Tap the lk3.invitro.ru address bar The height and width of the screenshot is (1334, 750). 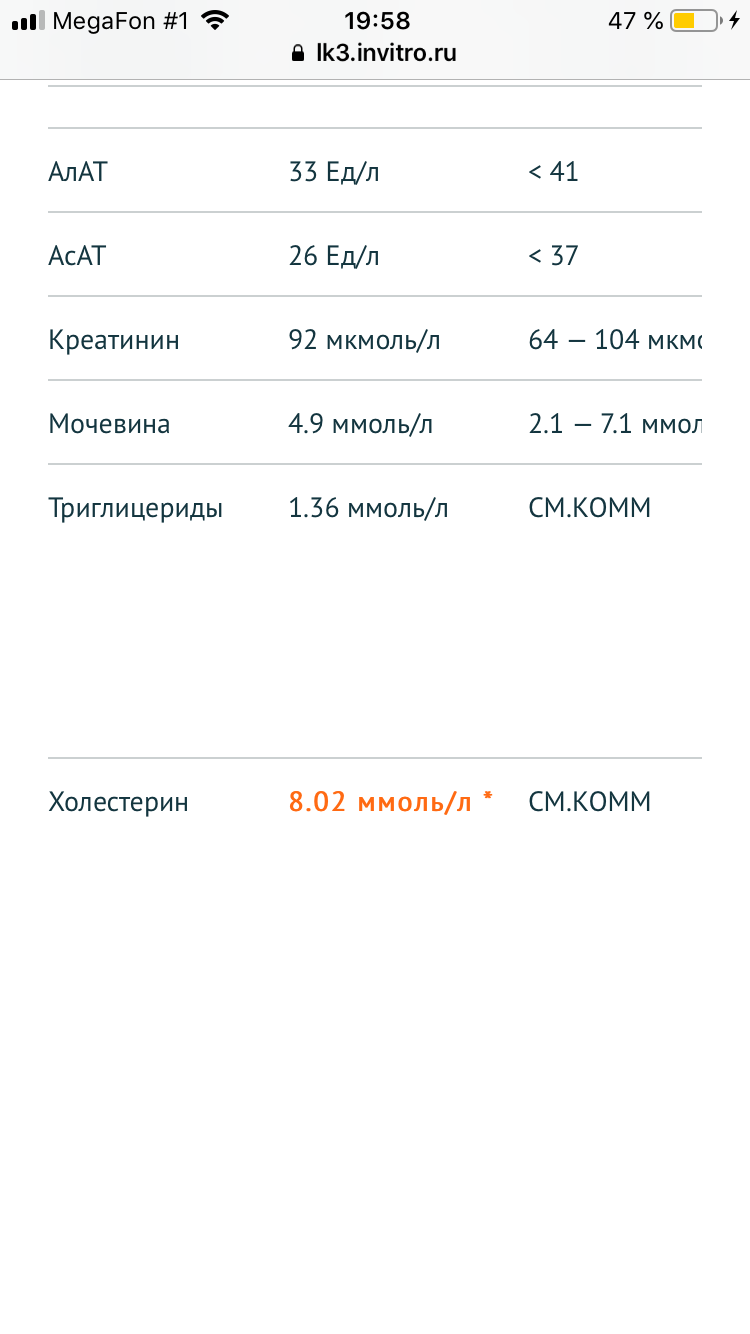point(375,54)
